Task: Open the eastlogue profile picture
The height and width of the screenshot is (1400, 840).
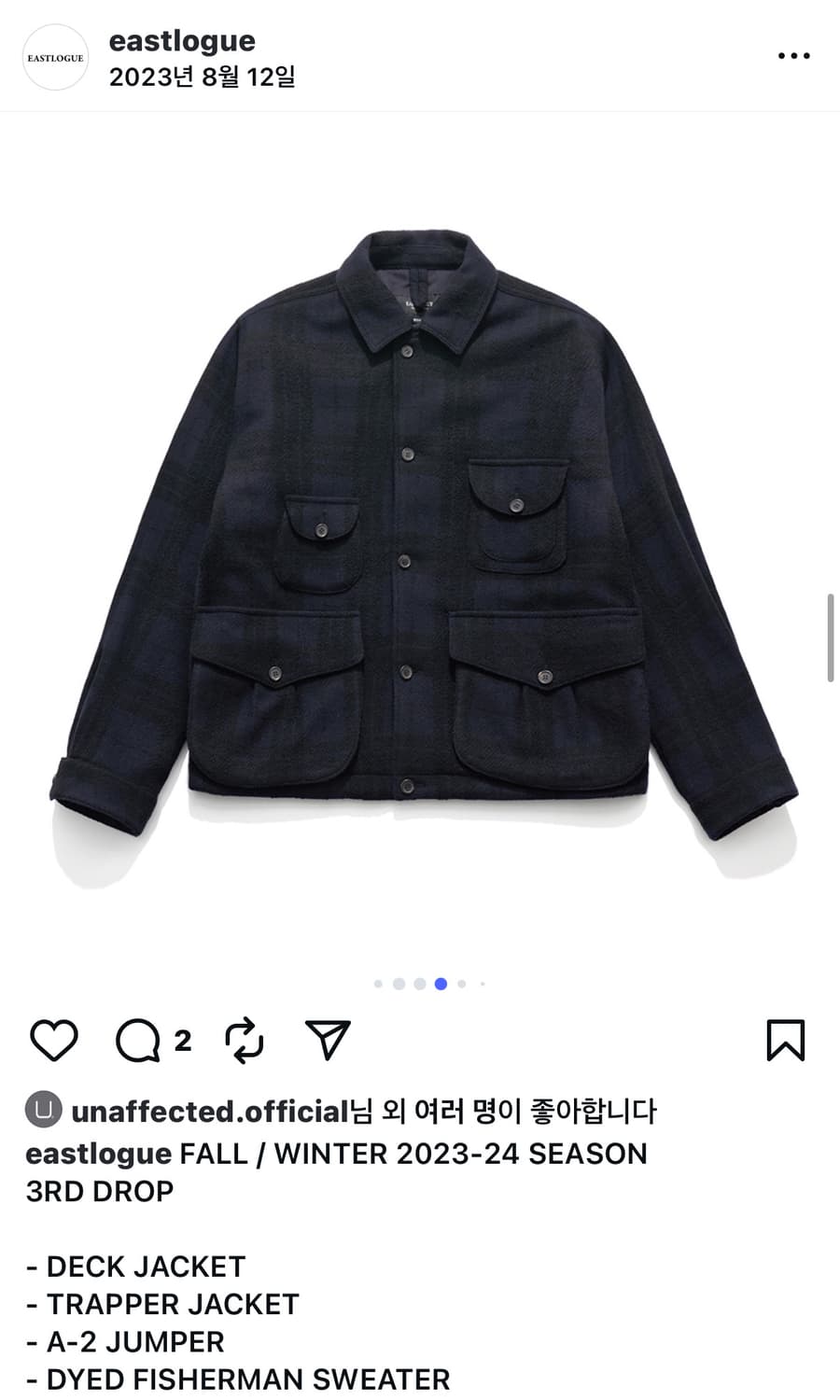Action: (x=55, y=57)
